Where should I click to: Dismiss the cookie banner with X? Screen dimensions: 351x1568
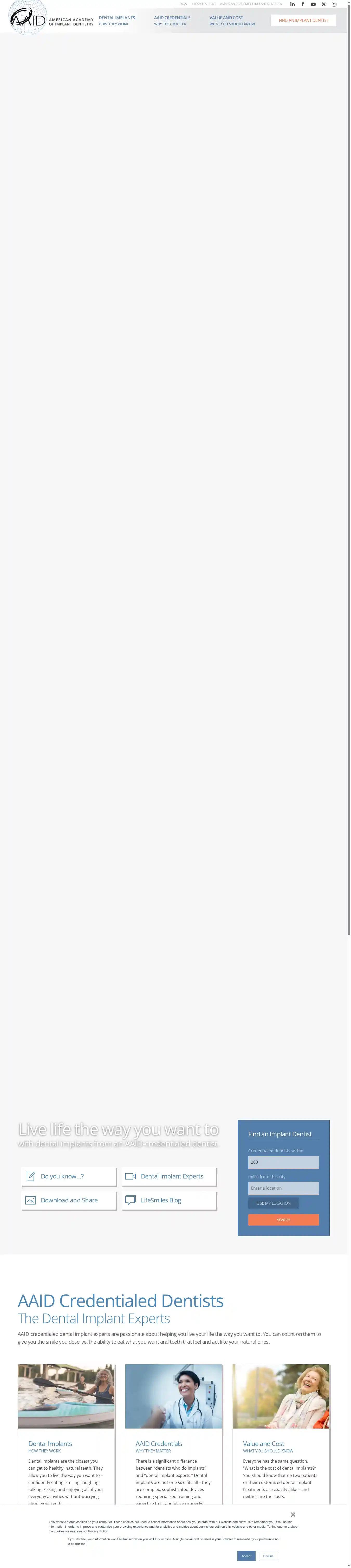pyautogui.click(x=293, y=1514)
